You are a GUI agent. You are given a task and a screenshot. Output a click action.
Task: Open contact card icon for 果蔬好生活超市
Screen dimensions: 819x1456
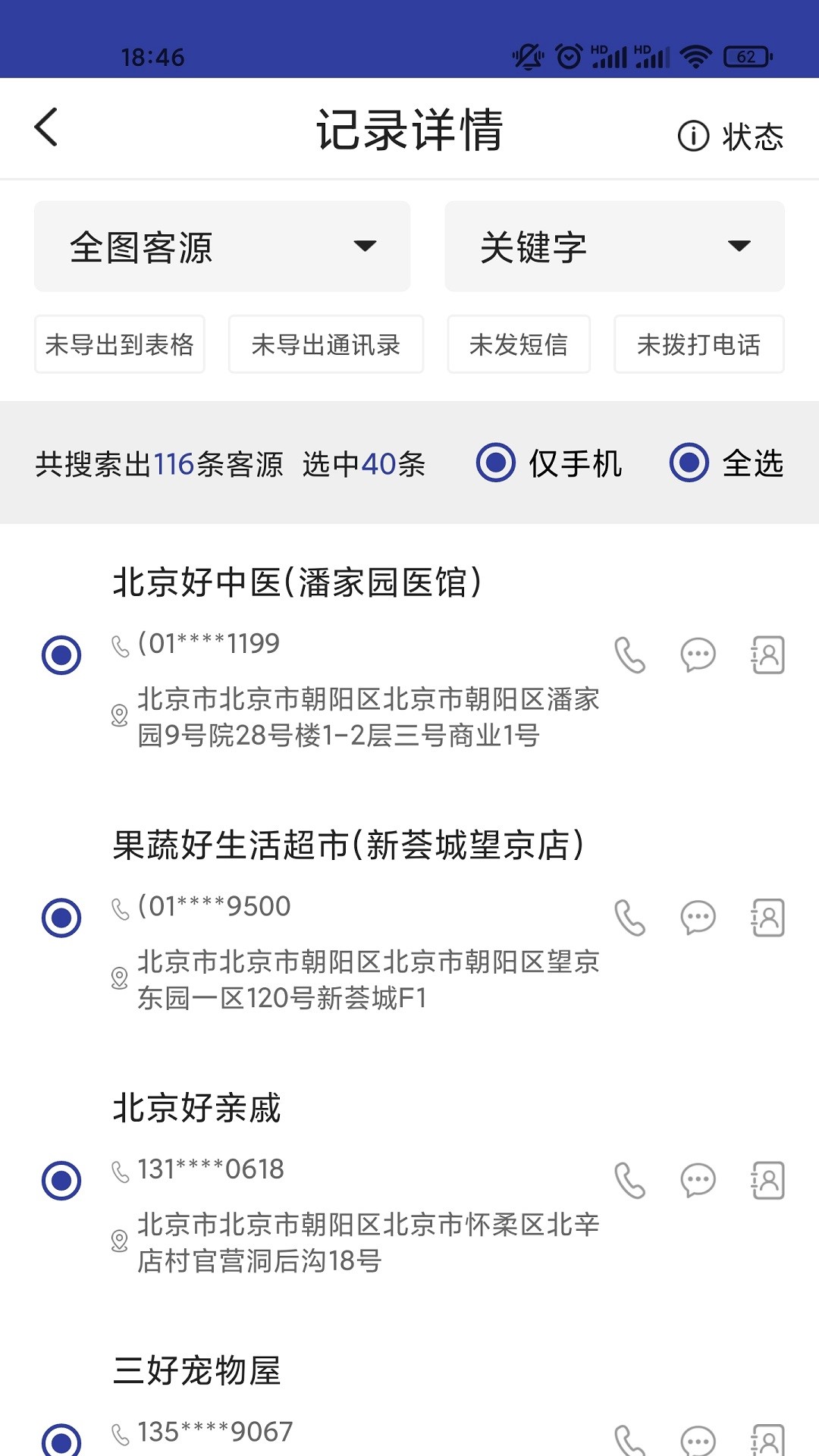[x=767, y=918]
